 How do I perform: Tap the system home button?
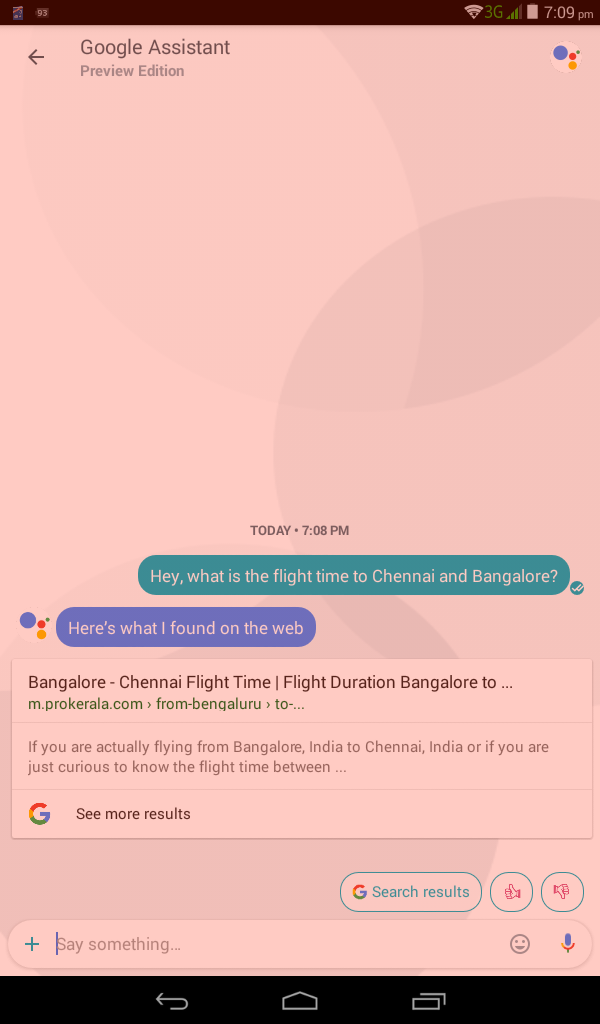coord(300,1000)
